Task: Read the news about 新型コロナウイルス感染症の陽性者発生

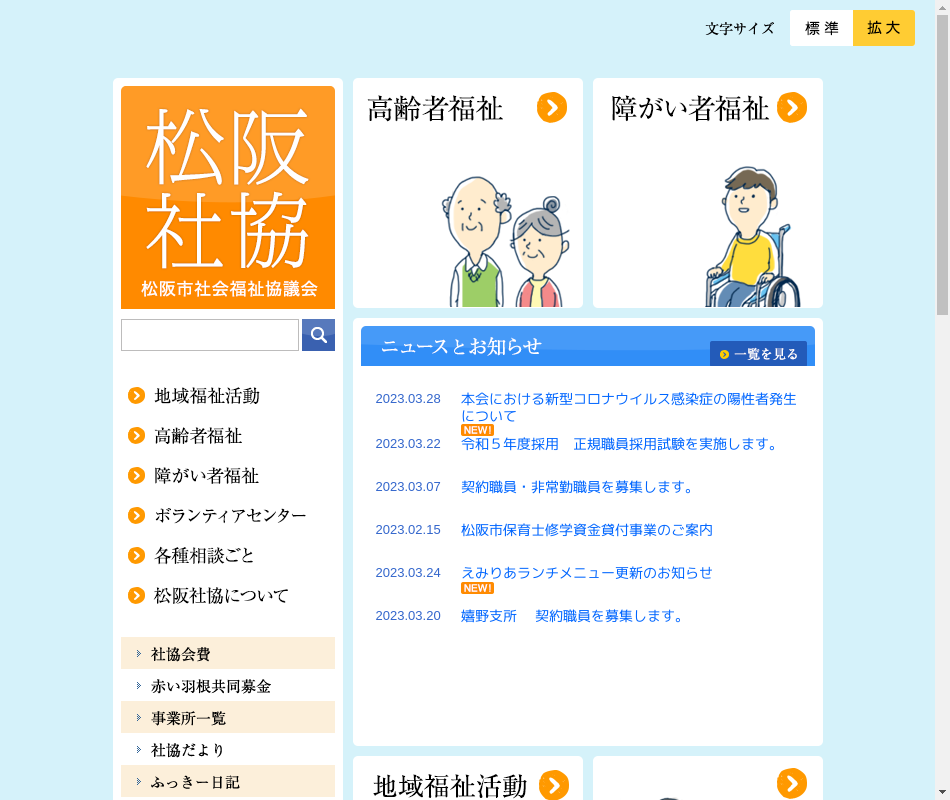Action: pyautogui.click(x=628, y=406)
